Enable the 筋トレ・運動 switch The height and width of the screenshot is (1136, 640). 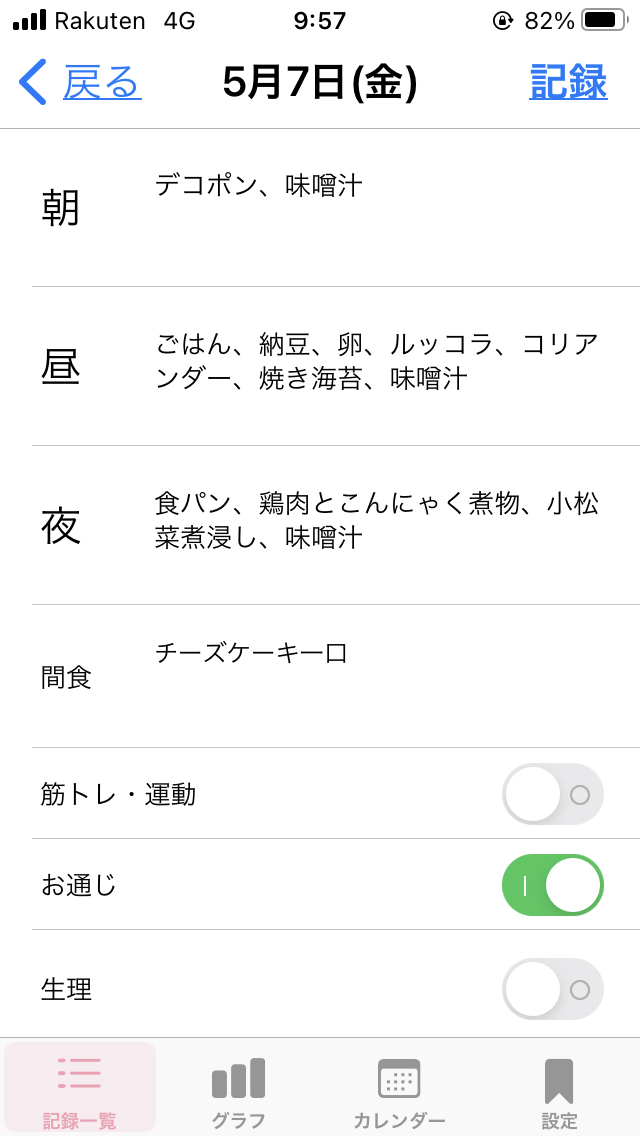tap(552, 794)
